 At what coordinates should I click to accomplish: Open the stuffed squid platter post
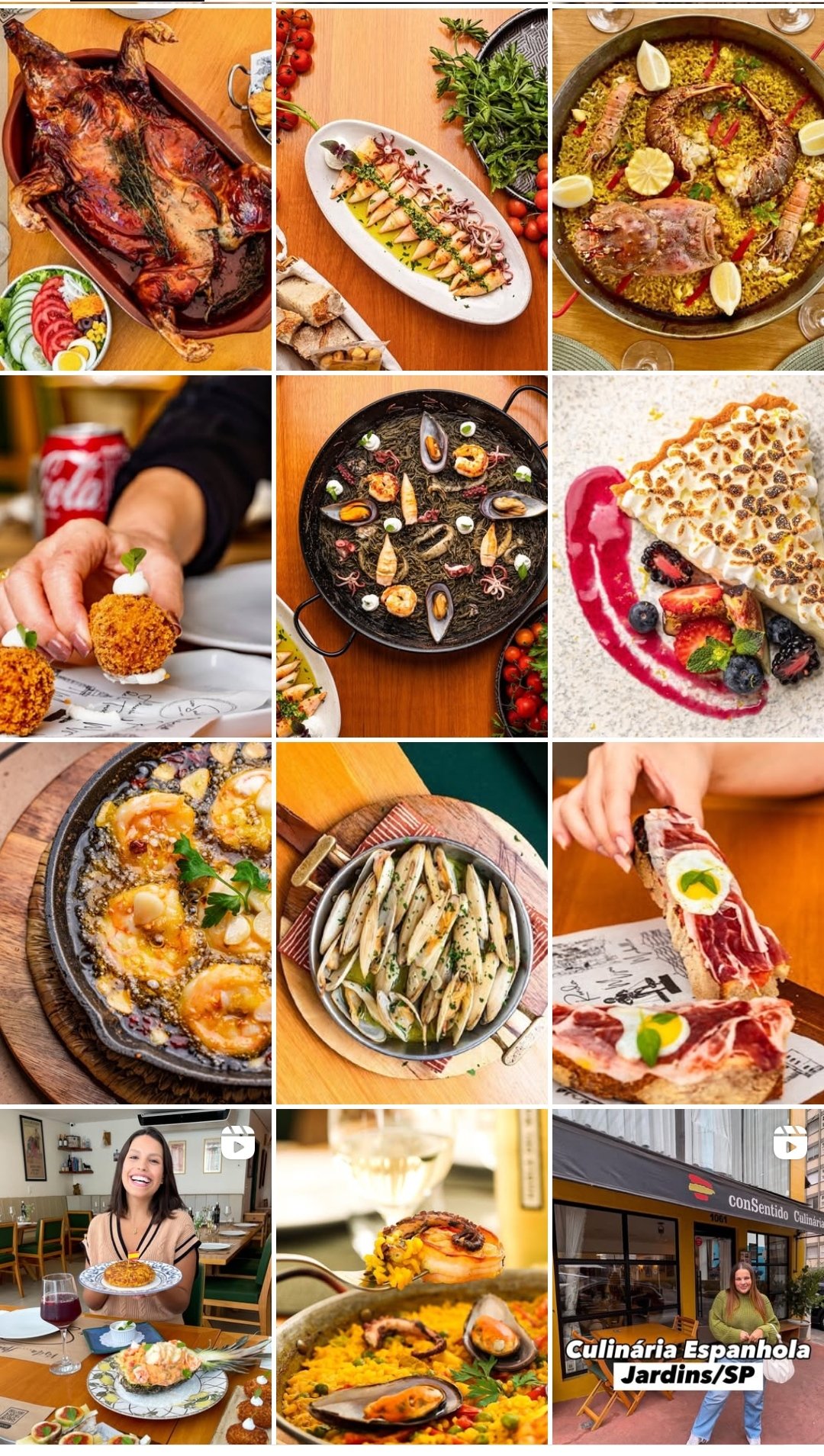[412, 189]
